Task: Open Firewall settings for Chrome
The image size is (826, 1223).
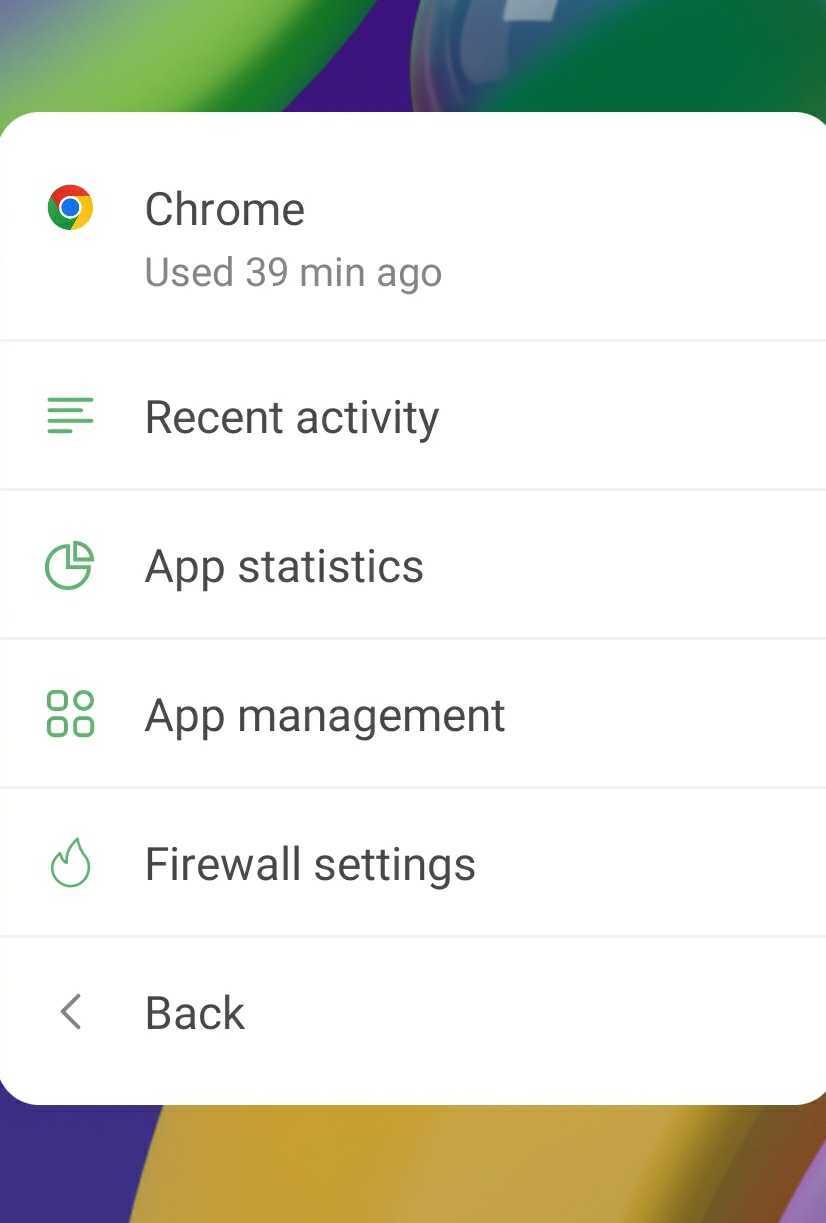Action: click(x=310, y=863)
